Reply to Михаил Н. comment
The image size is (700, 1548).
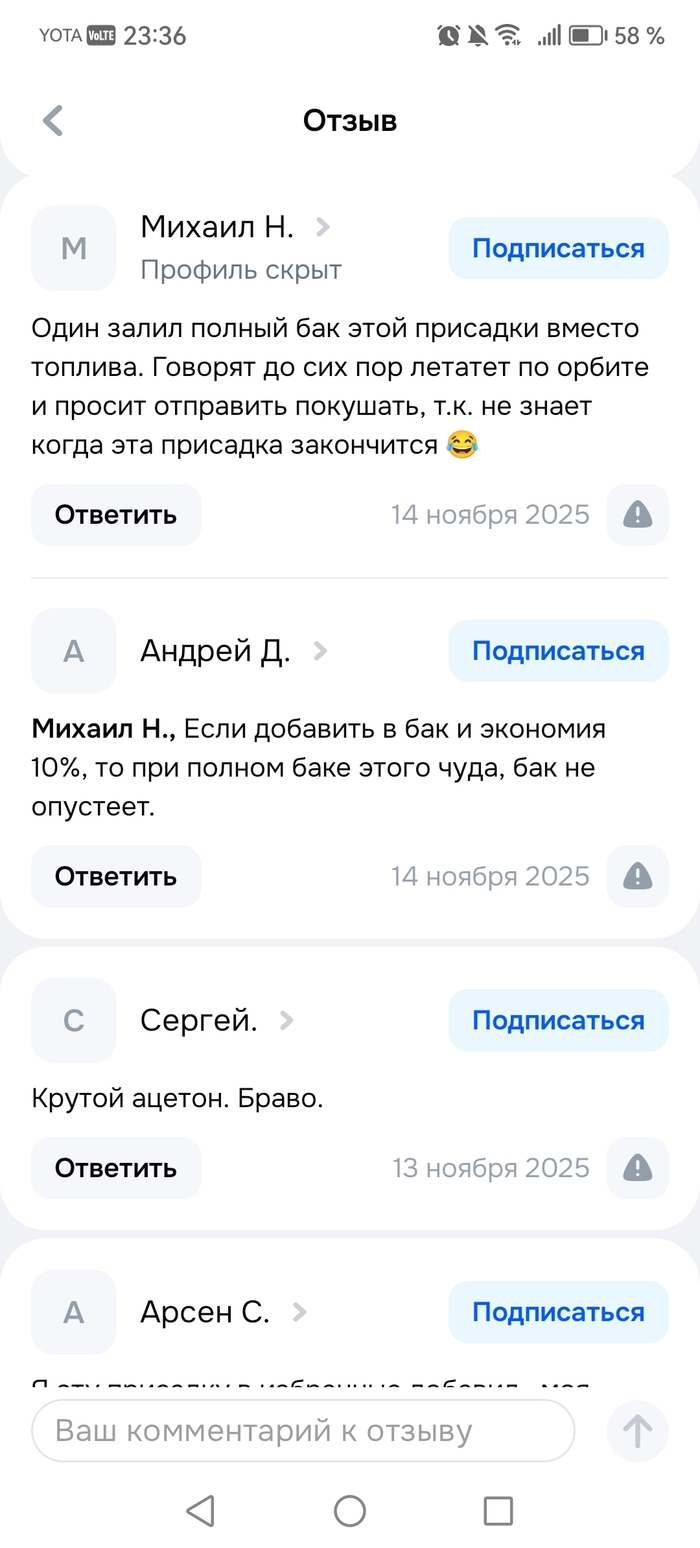116,515
